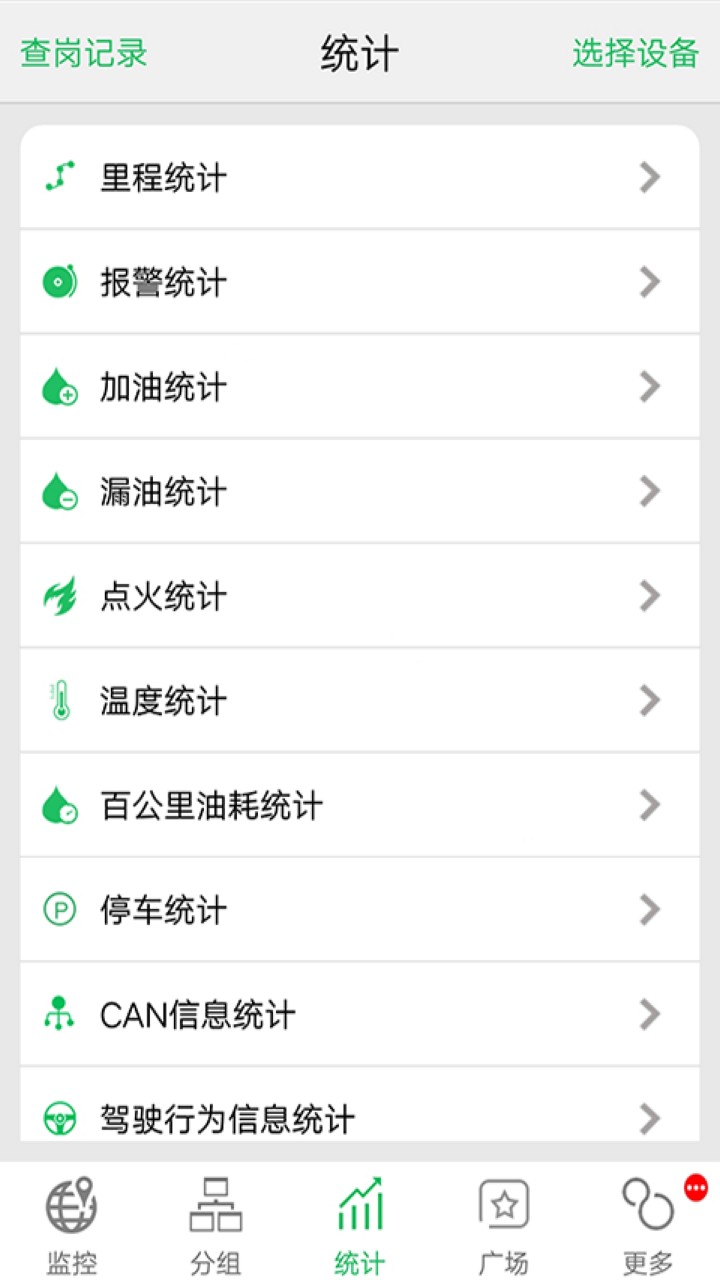Tap the refuel statistics droplet plus icon
The height and width of the screenshot is (1280, 720).
pyautogui.click(x=60, y=387)
